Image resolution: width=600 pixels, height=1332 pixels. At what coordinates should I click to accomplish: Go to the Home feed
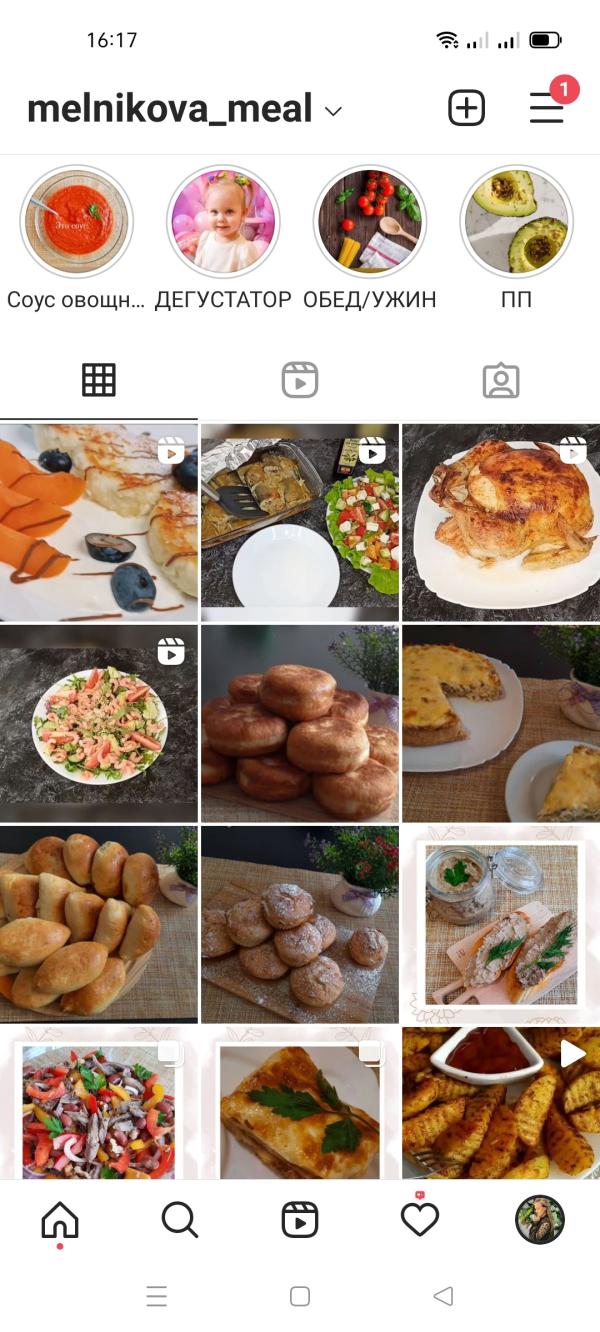[x=60, y=1220]
